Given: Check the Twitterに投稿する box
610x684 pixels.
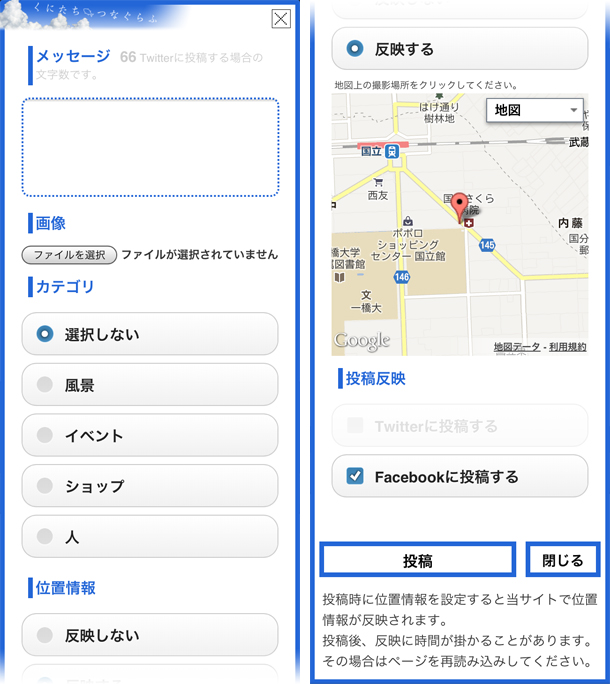Looking at the screenshot, I should pos(355,426).
